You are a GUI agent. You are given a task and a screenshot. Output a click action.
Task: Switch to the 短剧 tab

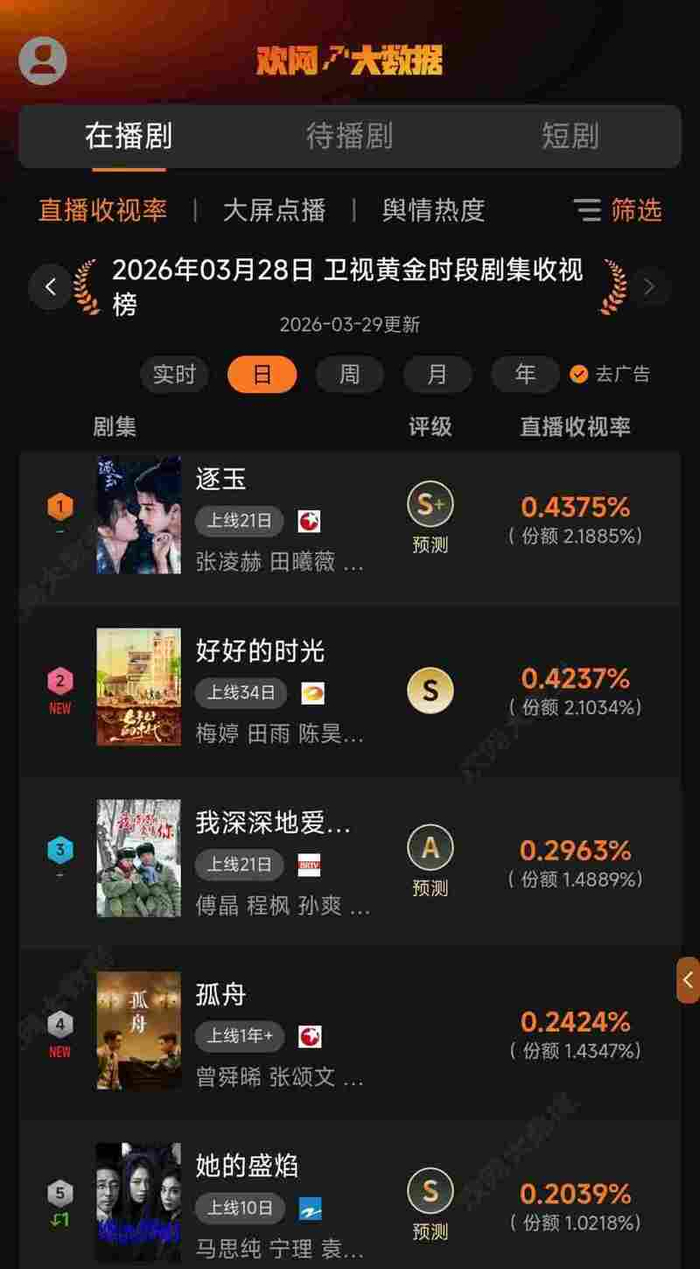pos(570,136)
